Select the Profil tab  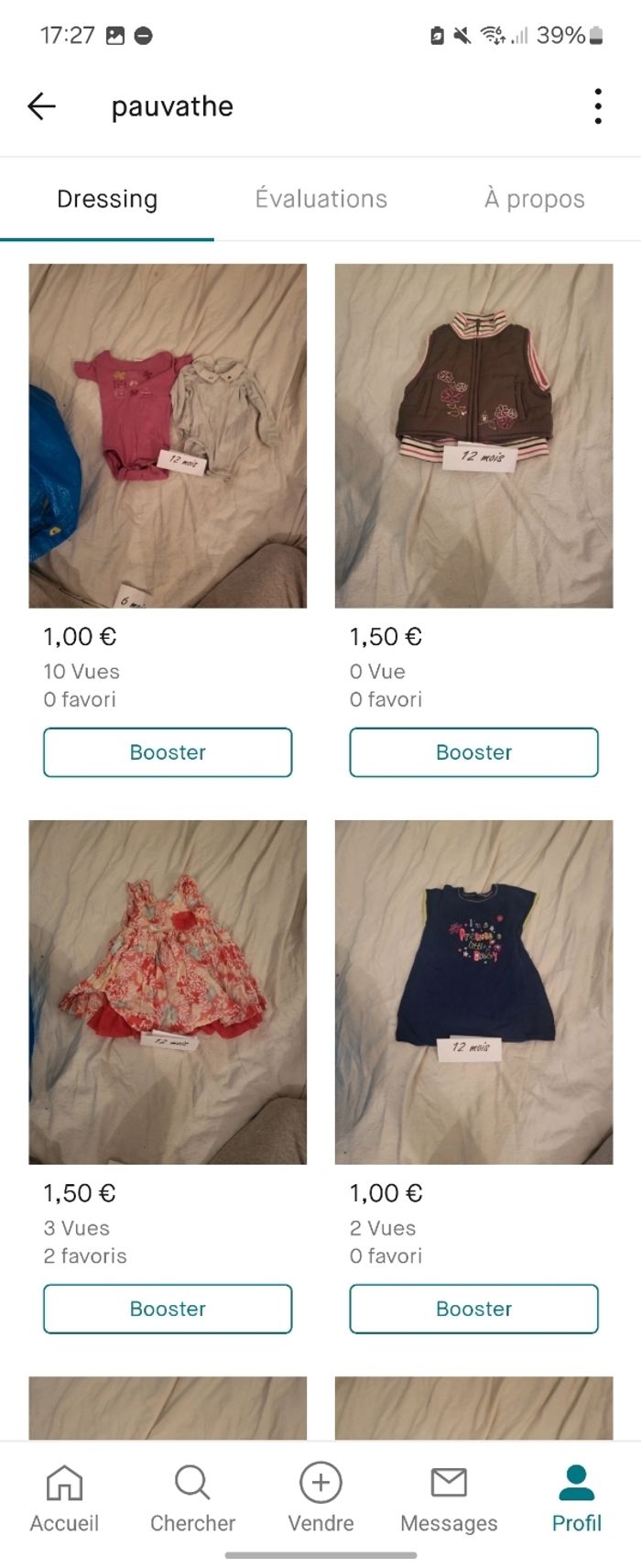(576, 1498)
